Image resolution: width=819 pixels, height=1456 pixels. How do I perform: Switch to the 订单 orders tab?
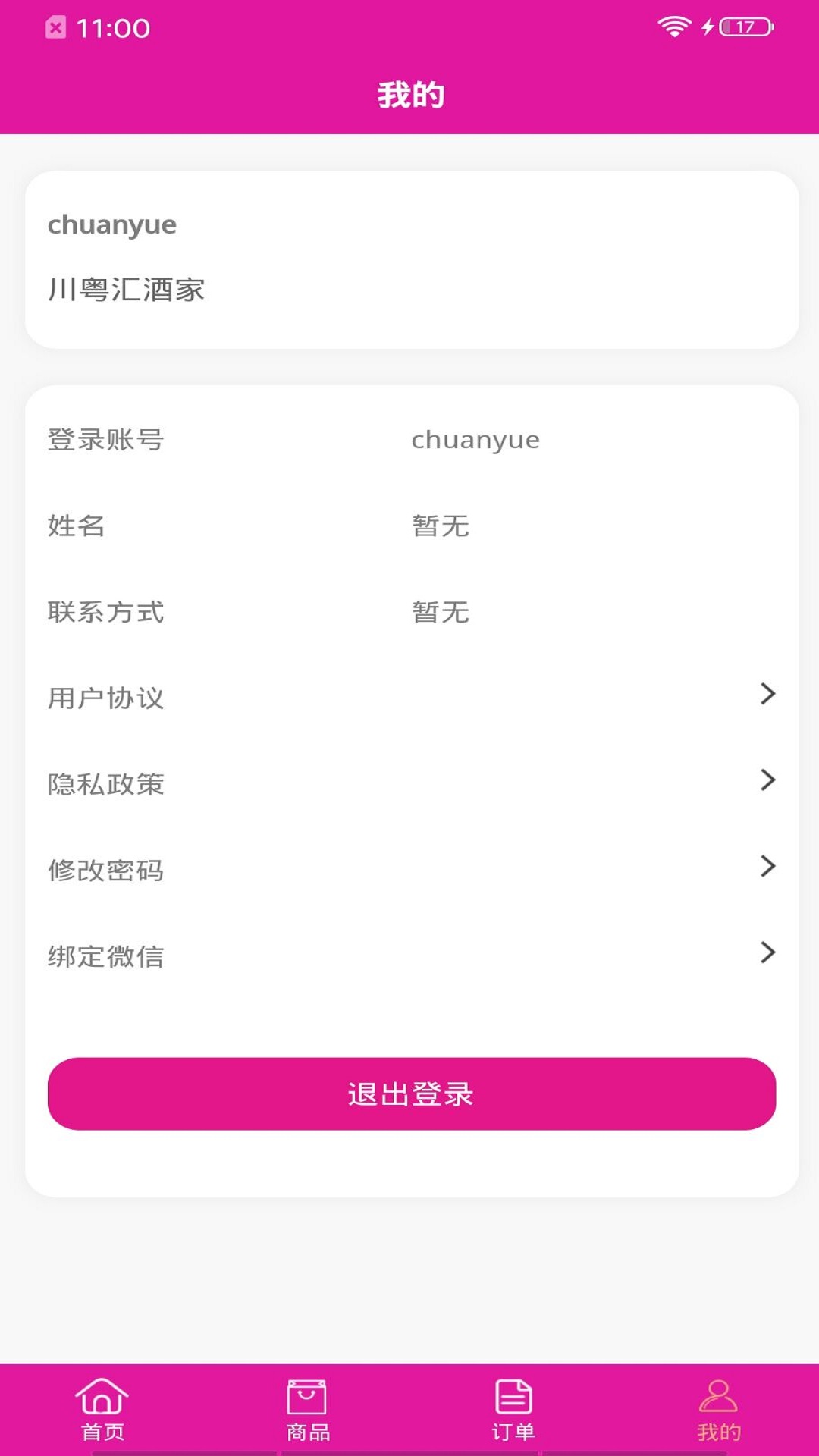[513, 1409]
